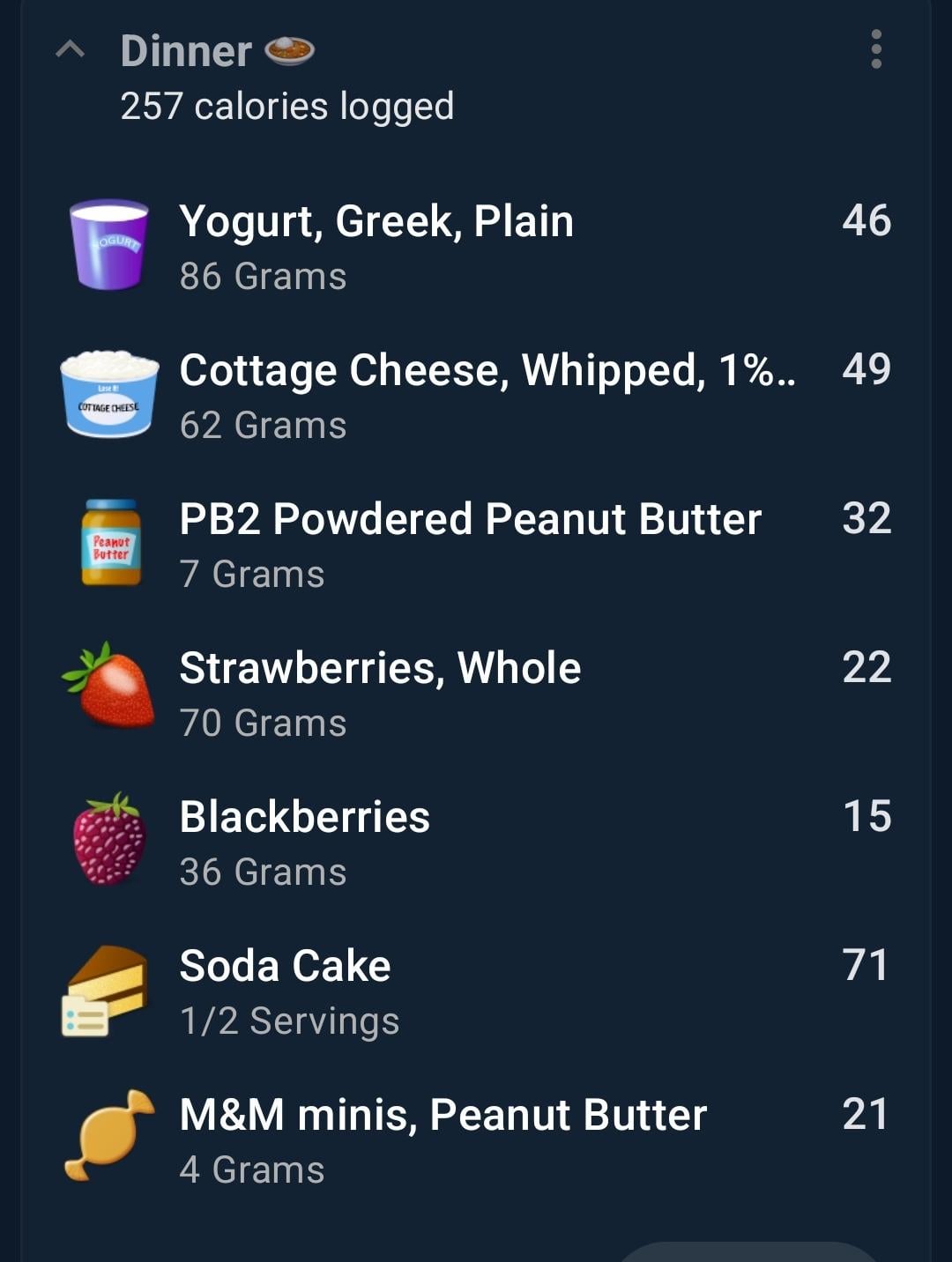Tap the Blackberries food entry
952x1262 pixels.
pyautogui.click(x=476, y=842)
